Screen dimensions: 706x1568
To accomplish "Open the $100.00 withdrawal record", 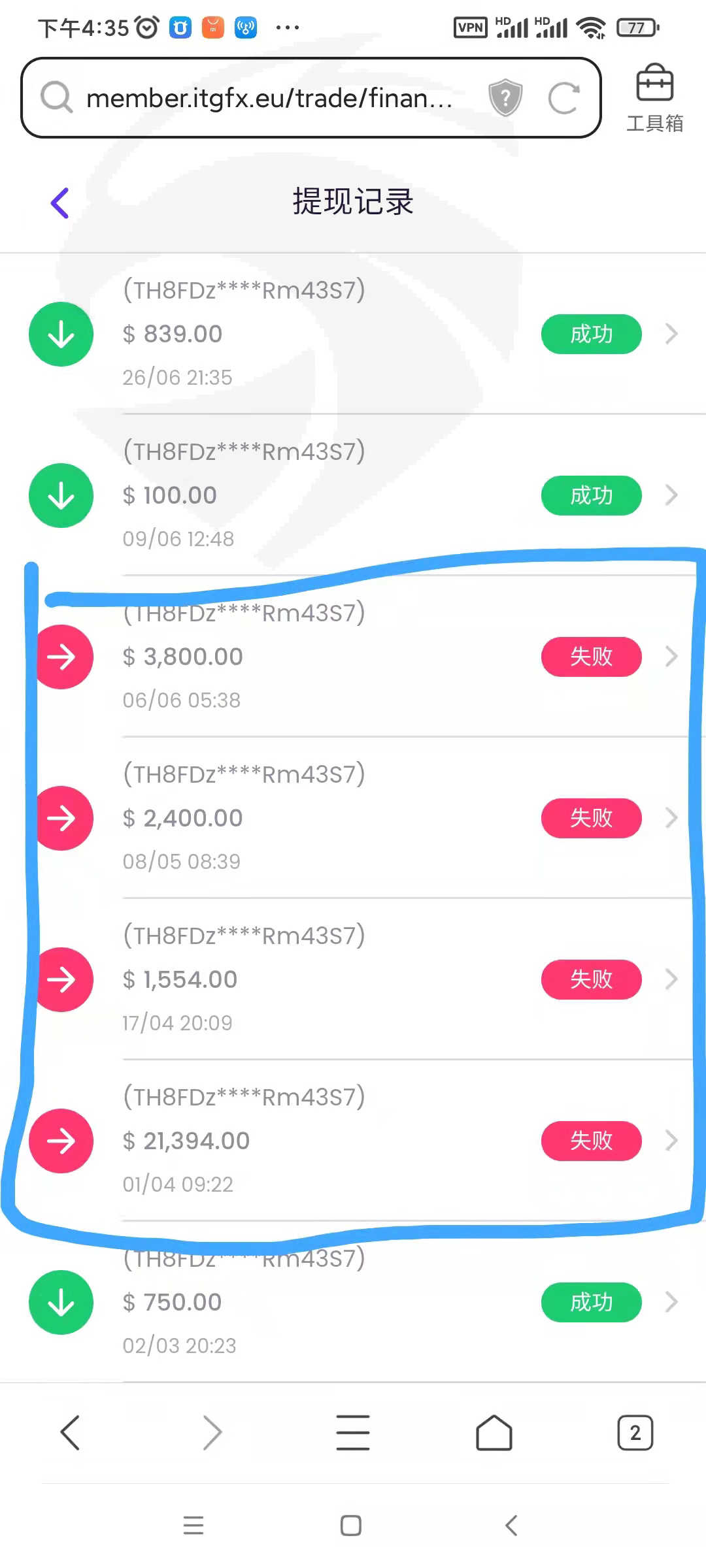I will (x=353, y=495).
